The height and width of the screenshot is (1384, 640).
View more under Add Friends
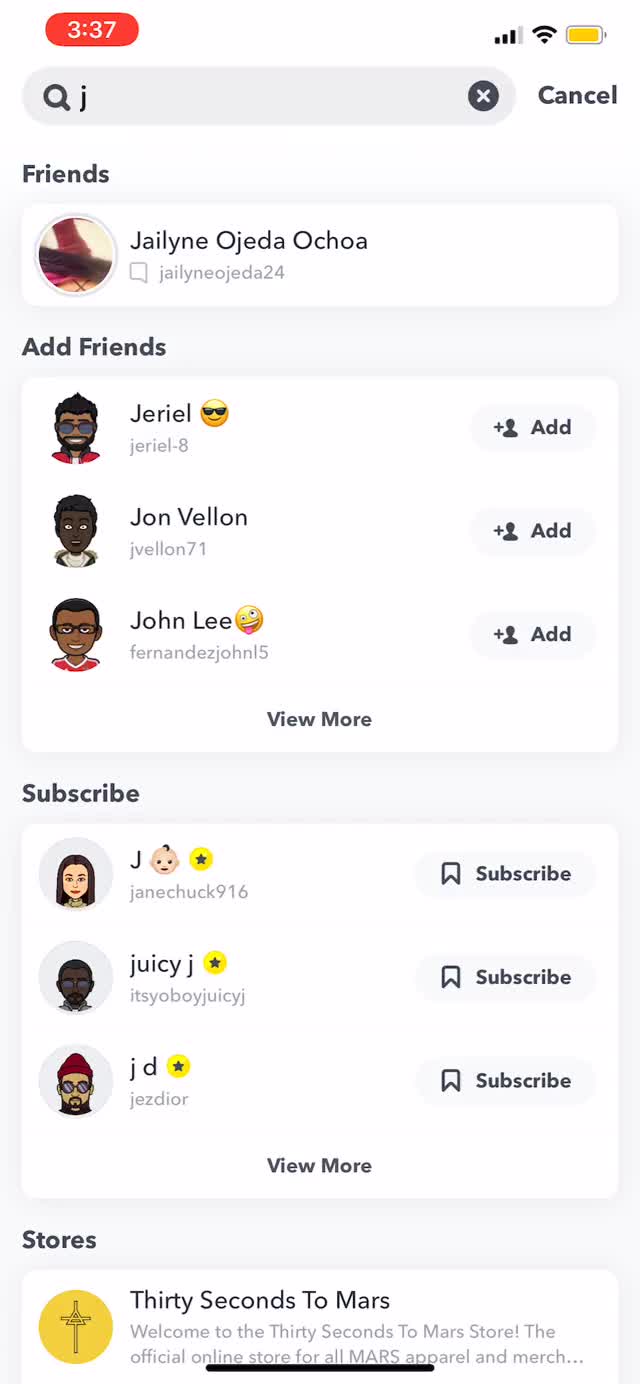(319, 719)
